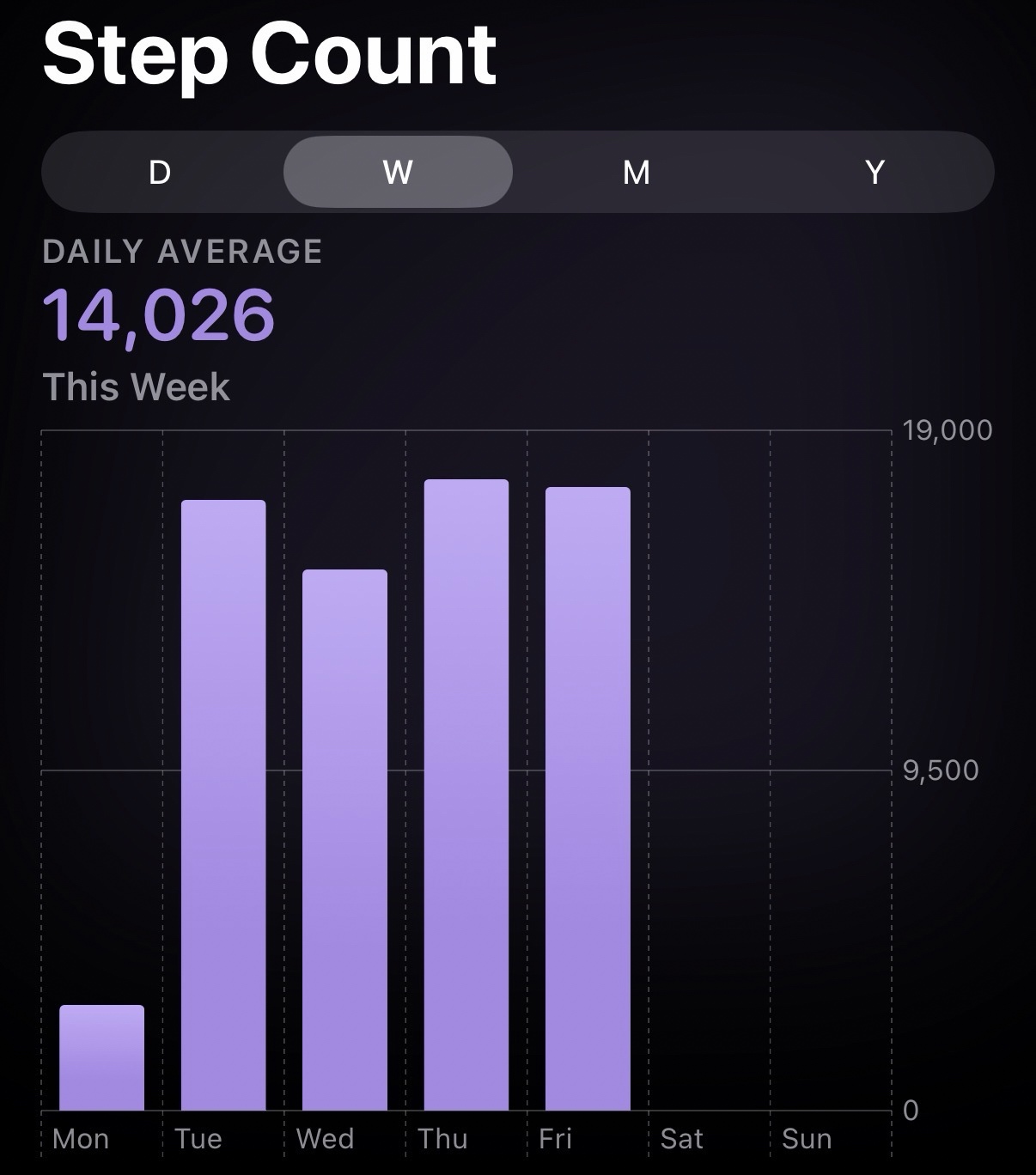Tap Thursday's bar in the chart

pyautogui.click(x=466, y=794)
